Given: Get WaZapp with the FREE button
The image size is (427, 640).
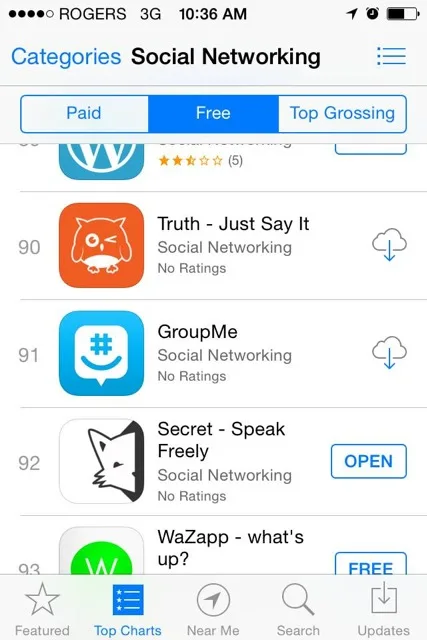Looking at the screenshot, I should [x=371, y=564].
